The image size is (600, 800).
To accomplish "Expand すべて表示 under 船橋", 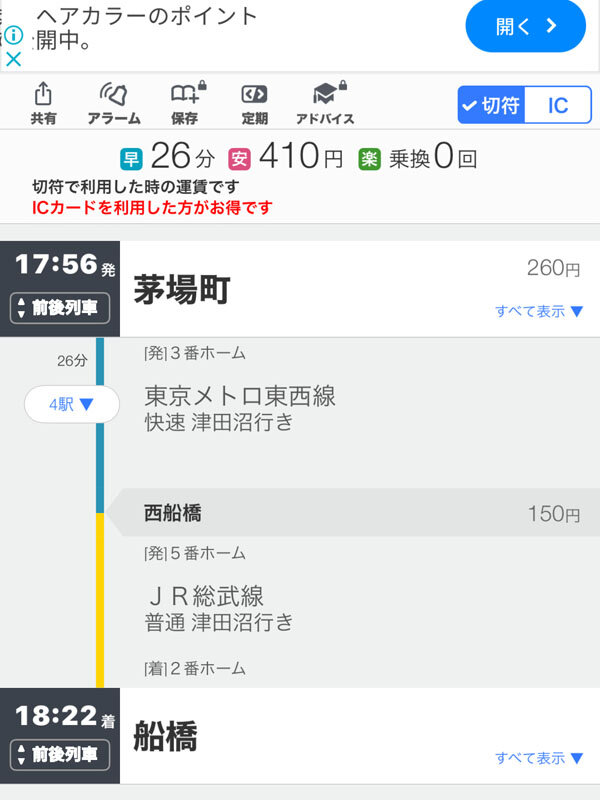I will tap(539, 758).
